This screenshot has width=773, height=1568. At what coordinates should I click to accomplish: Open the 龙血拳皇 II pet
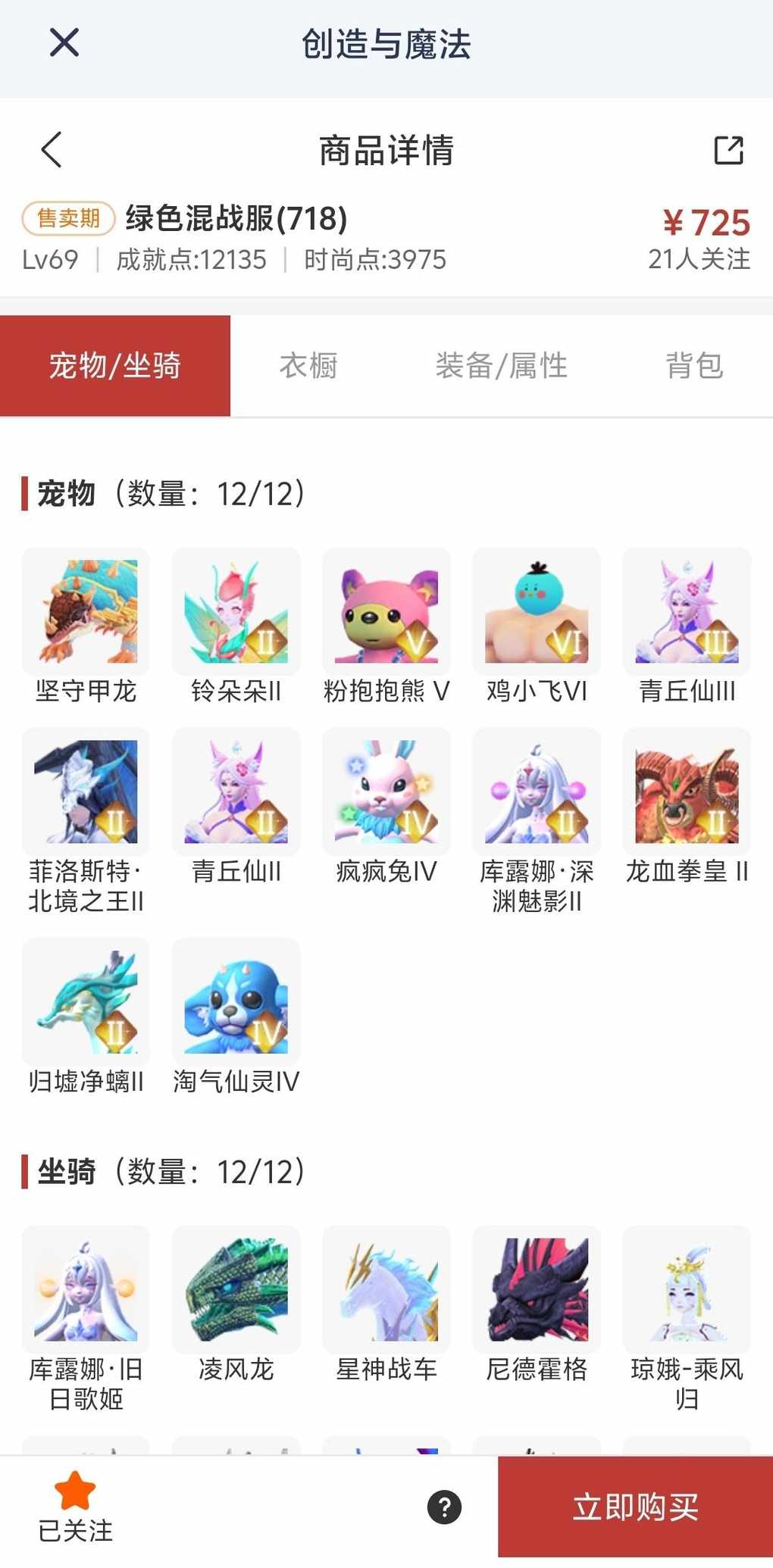click(x=687, y=792)
